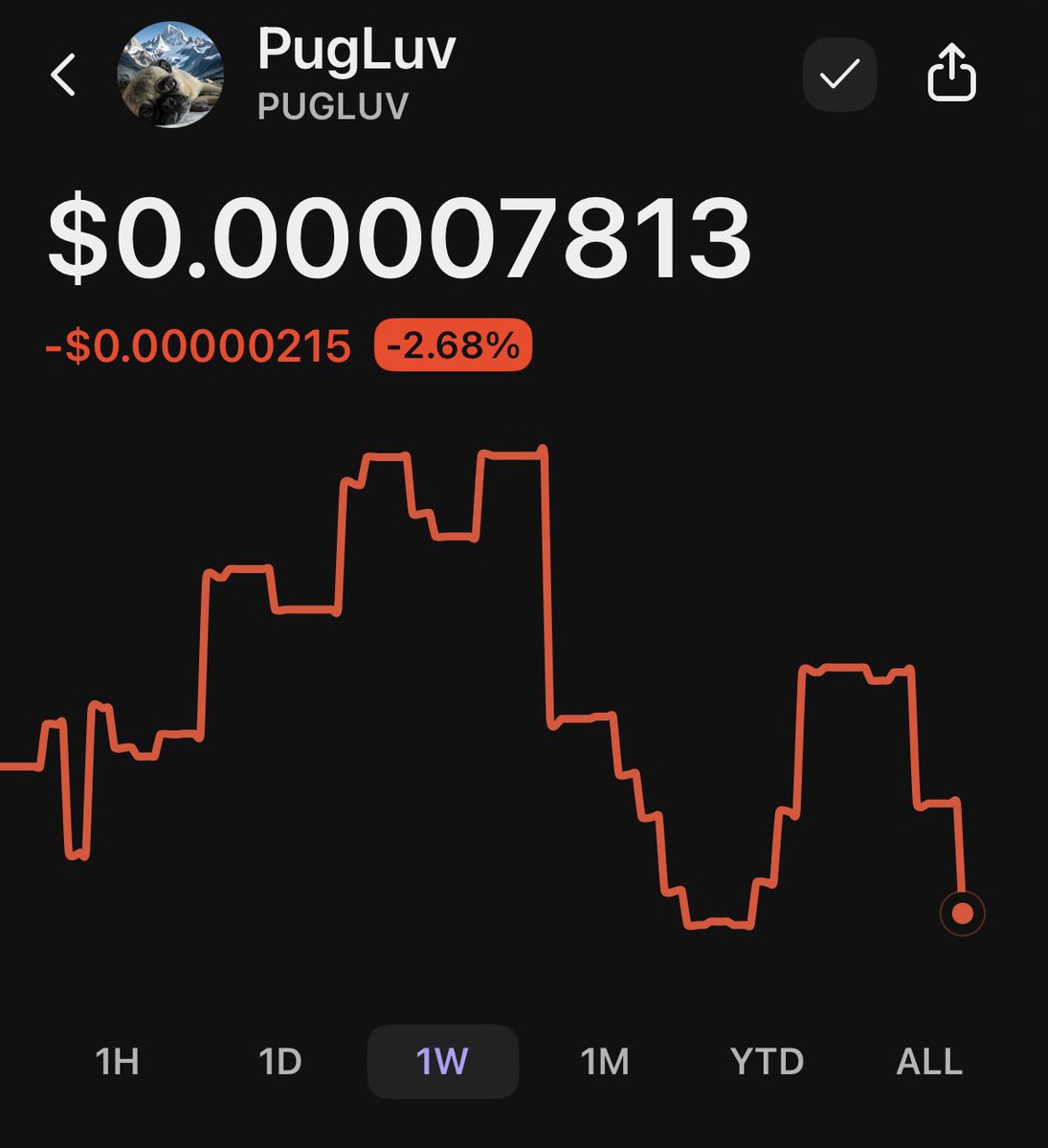Tap the checkmark watchlist button

(839, 75)
